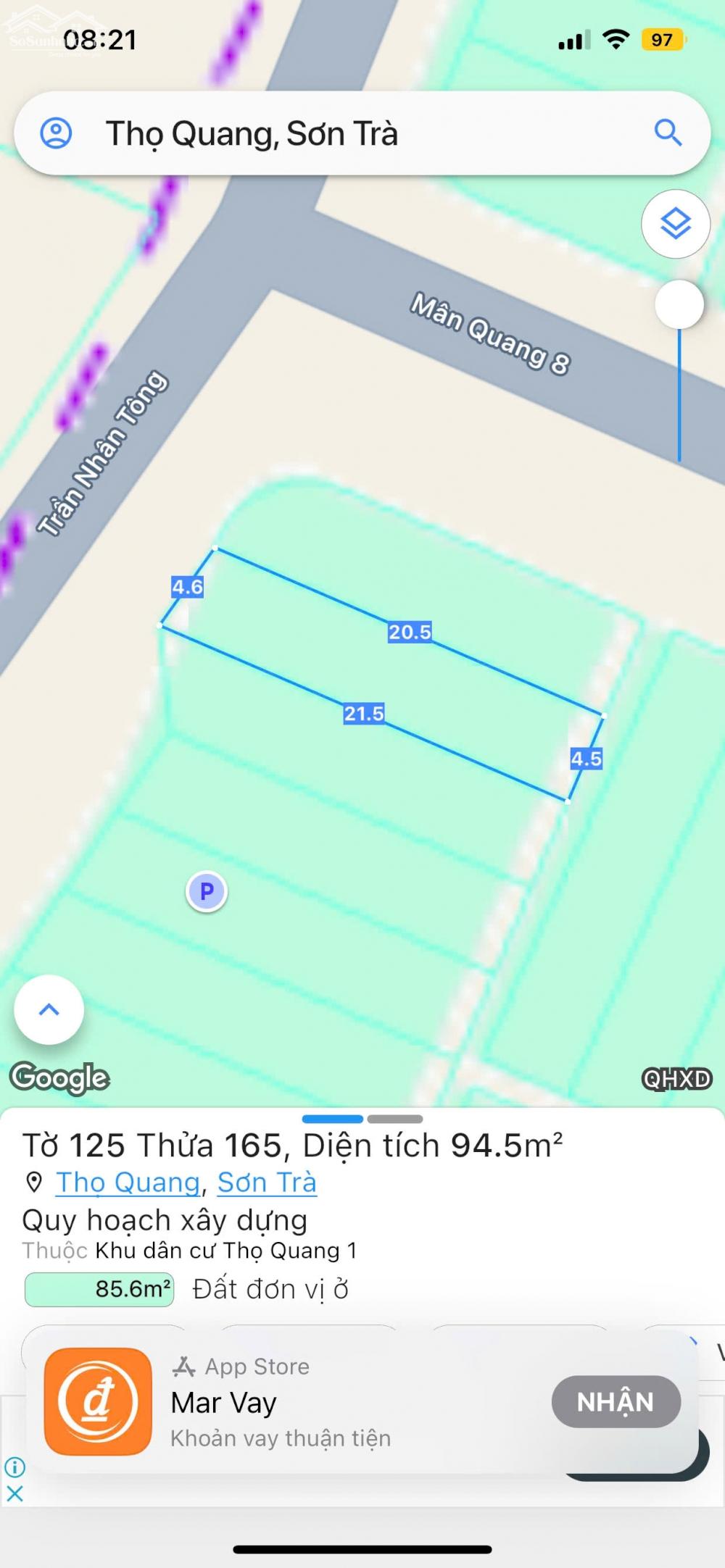Image resolution: width=725 pixels, height=1568 pixels.
Task: Expand the panel with the up chevron
Action: 49,1009
